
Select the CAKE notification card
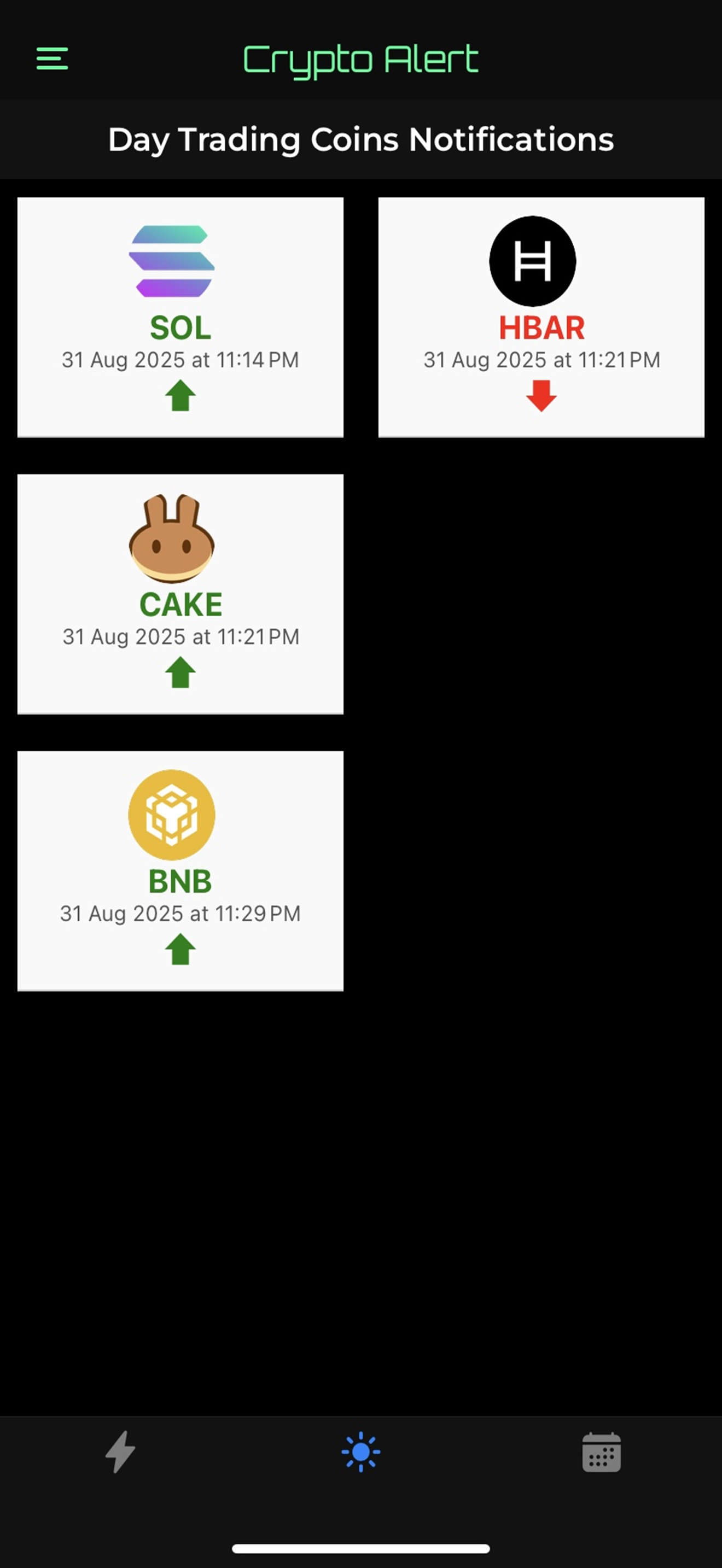[180, 594]
